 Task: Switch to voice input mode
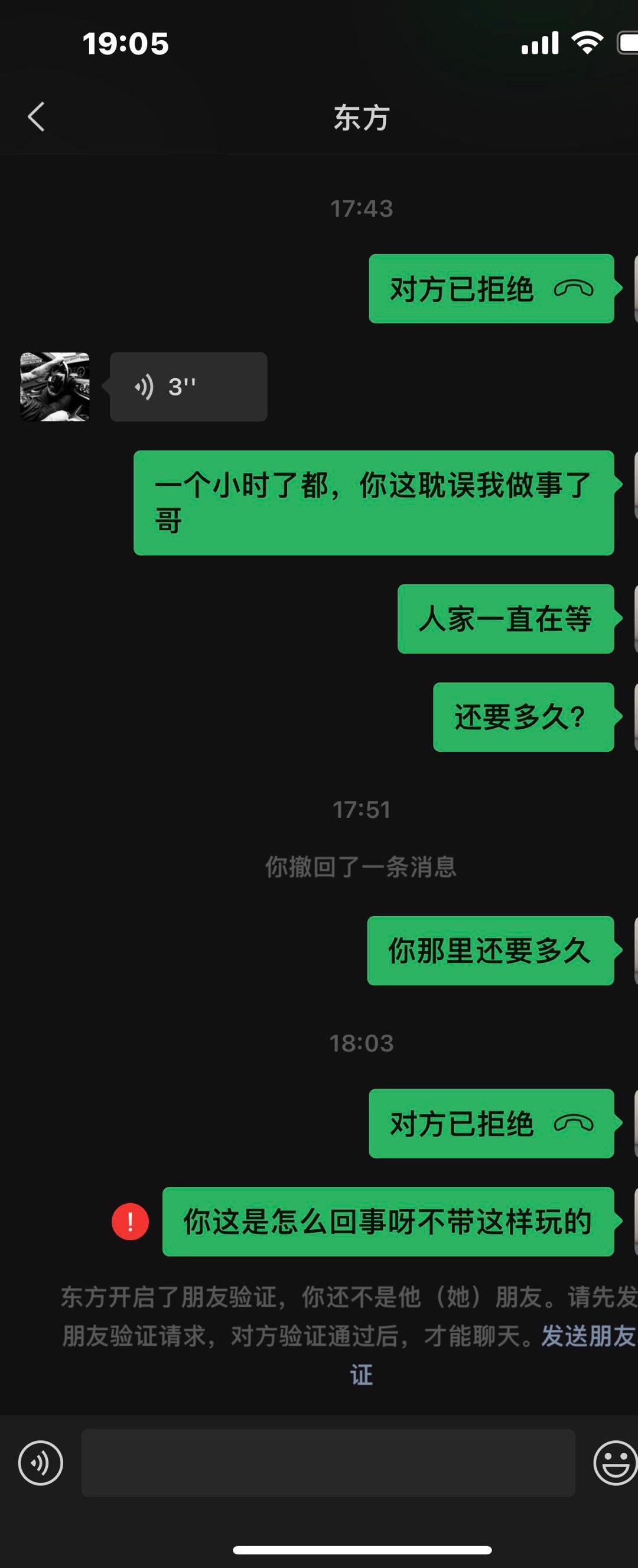tap(41, 1463)
